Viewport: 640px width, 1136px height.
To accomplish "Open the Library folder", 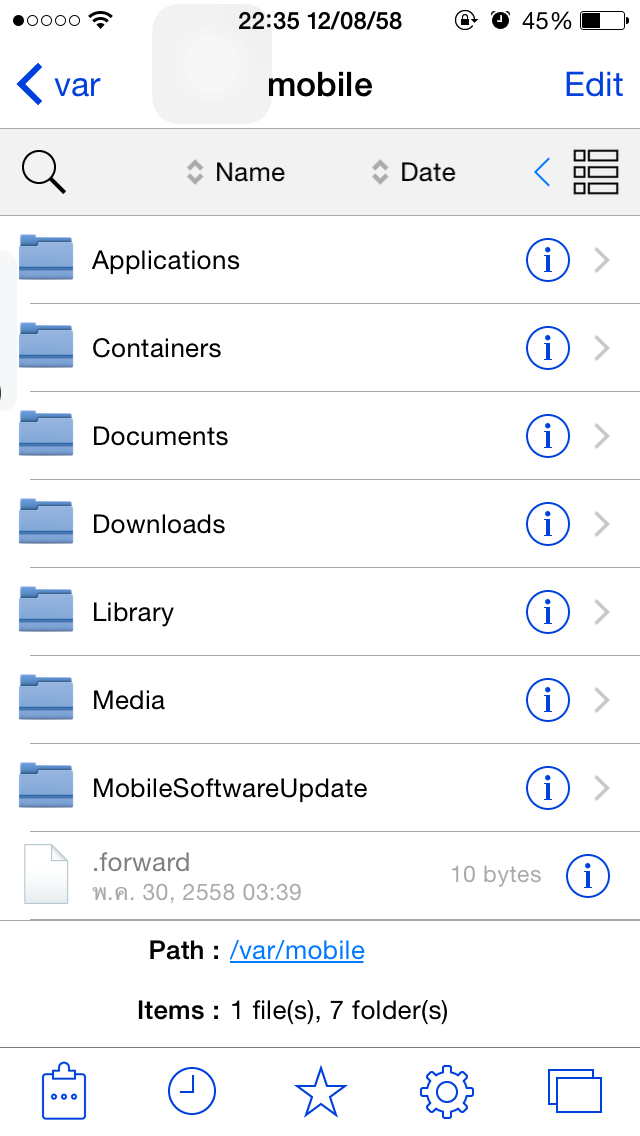I will (133, 612).
